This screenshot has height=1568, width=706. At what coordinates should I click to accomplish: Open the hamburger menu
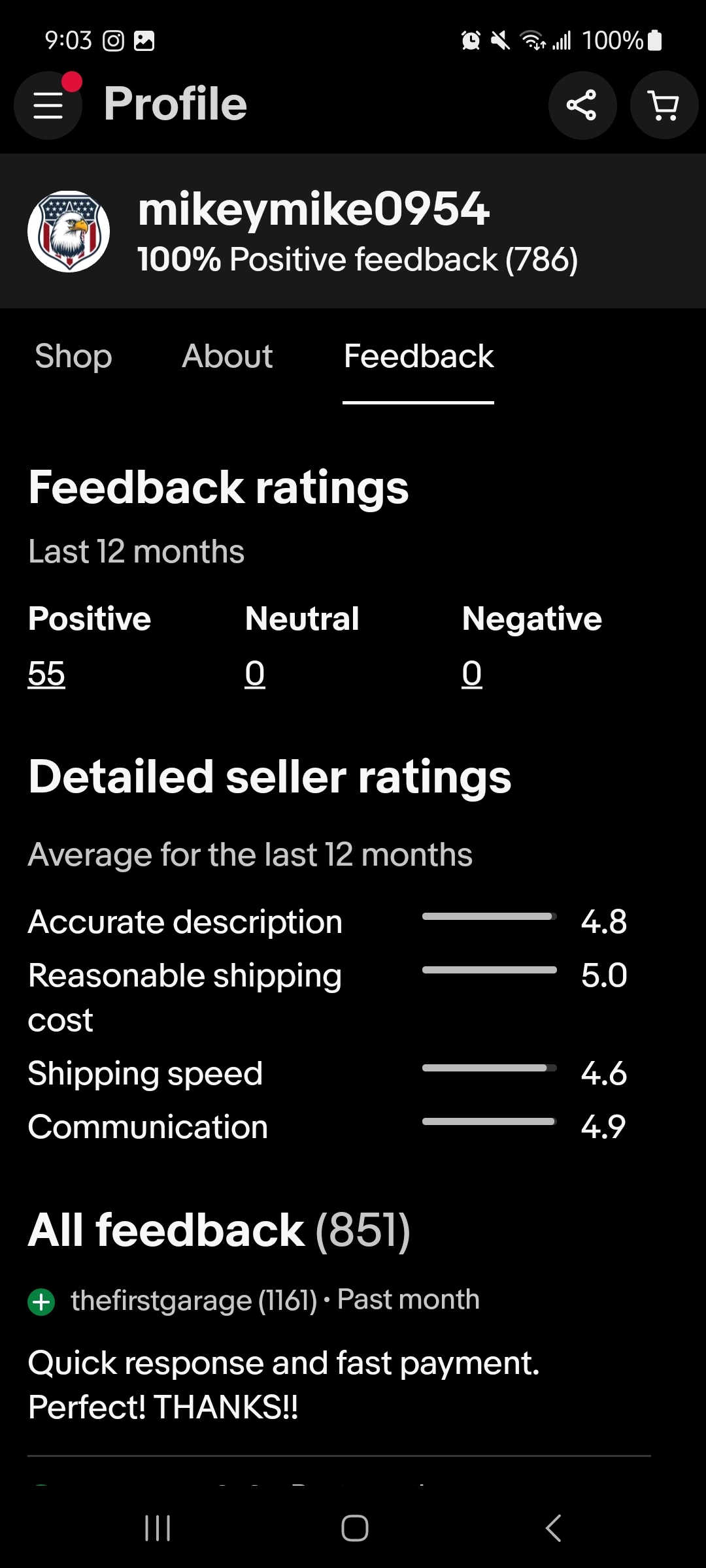click(x=48, y=105)
